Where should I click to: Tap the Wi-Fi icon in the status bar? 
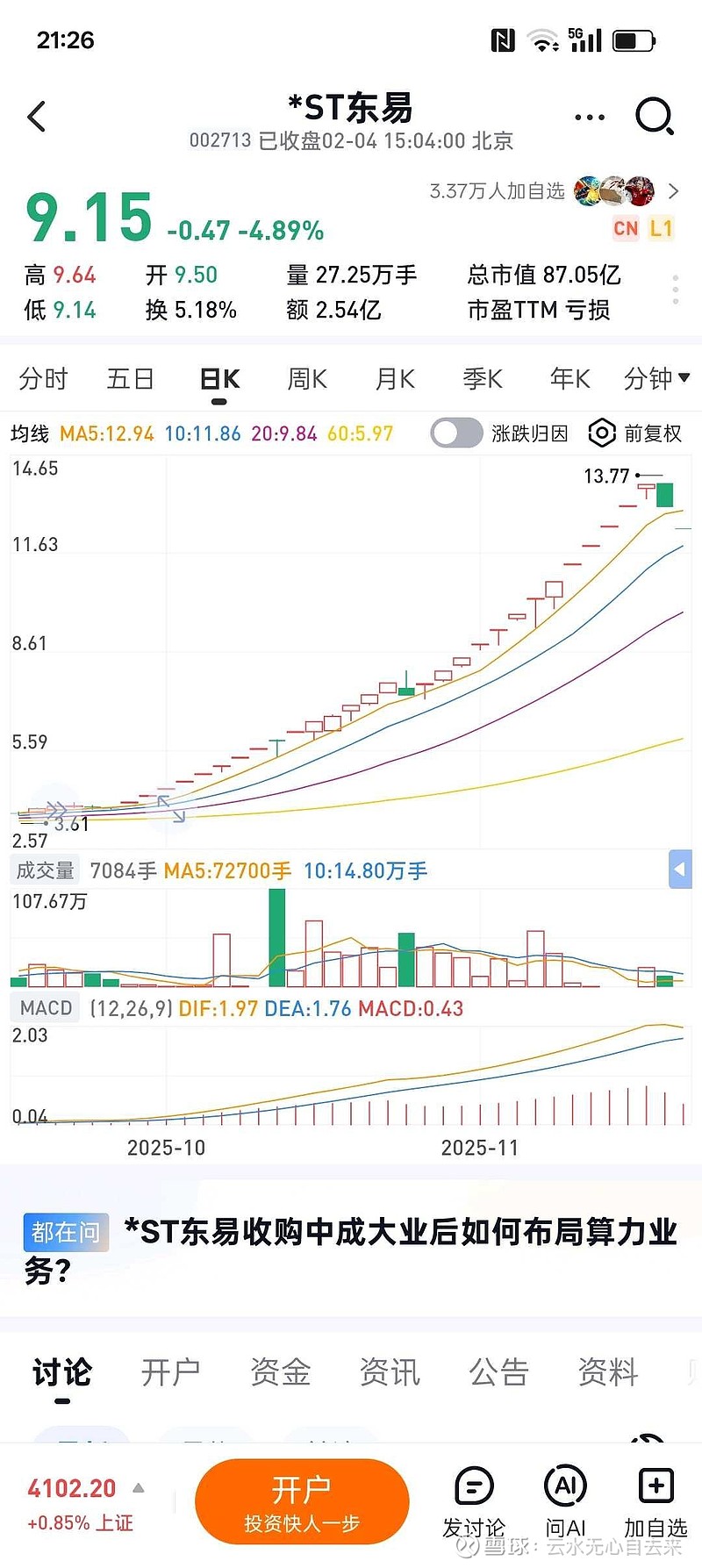pos(543,39)
